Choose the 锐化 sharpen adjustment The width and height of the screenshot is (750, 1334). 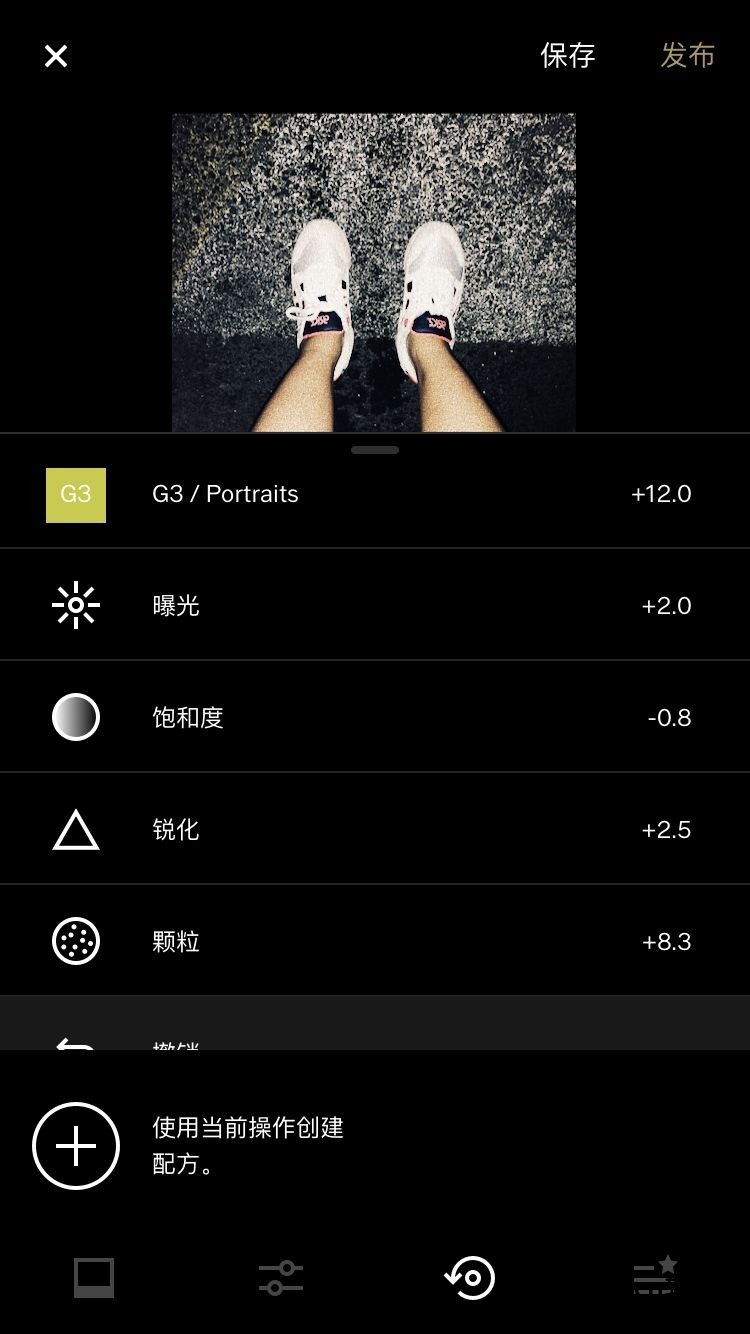(375, 830)
